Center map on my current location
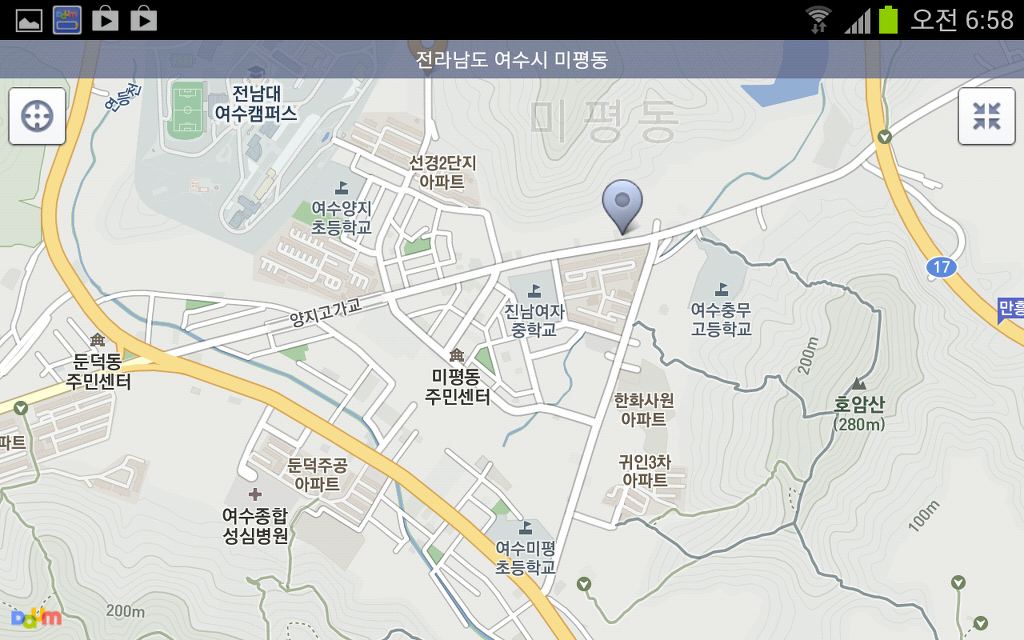The width and height of the screenshot is (1024, 640). point(37,117)
